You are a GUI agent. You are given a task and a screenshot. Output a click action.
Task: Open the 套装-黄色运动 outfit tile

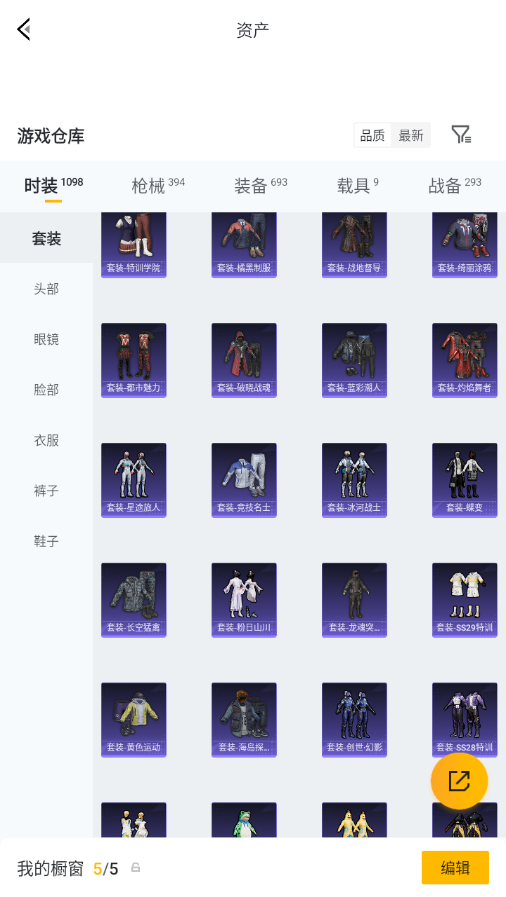pos(134,720)
